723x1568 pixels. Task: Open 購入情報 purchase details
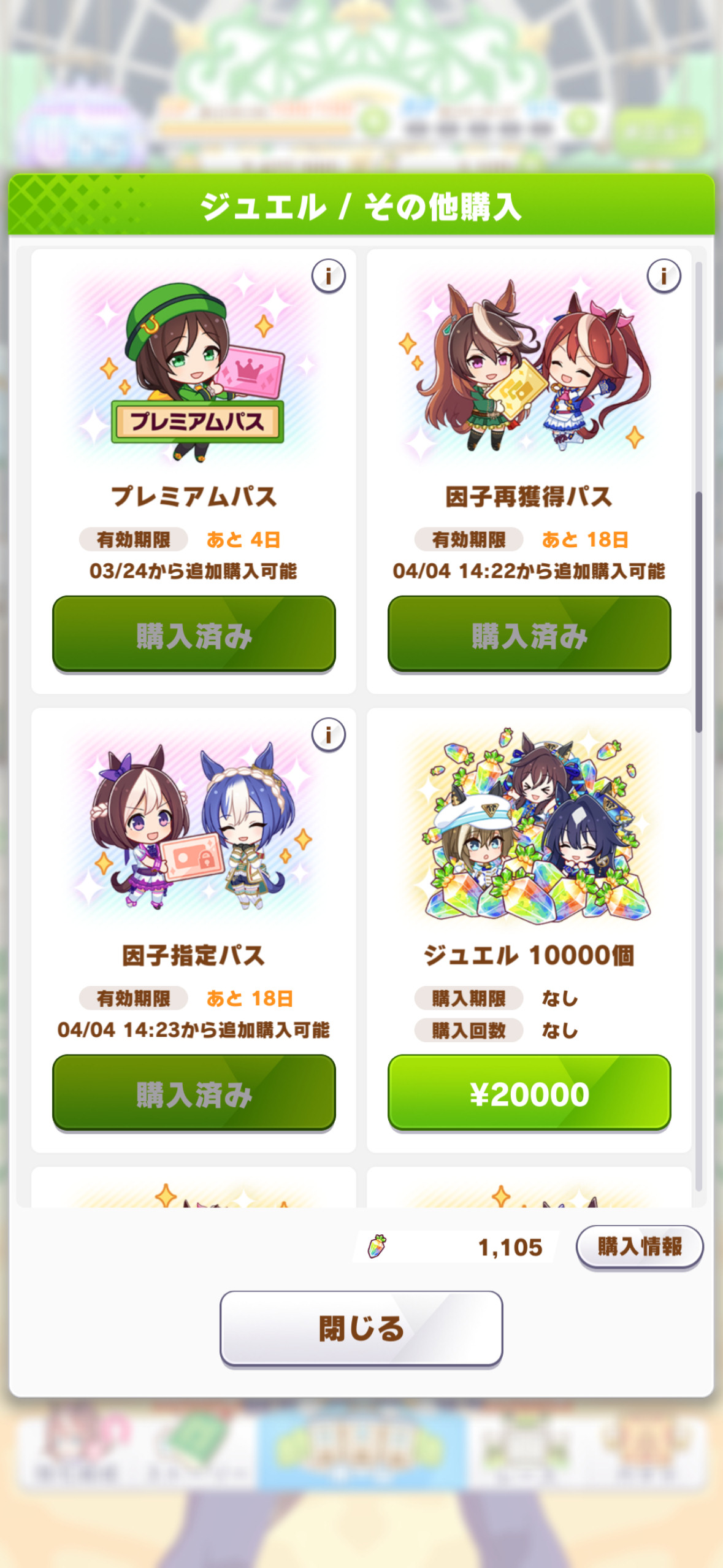pyautogui.click(x=640, y=1247)
